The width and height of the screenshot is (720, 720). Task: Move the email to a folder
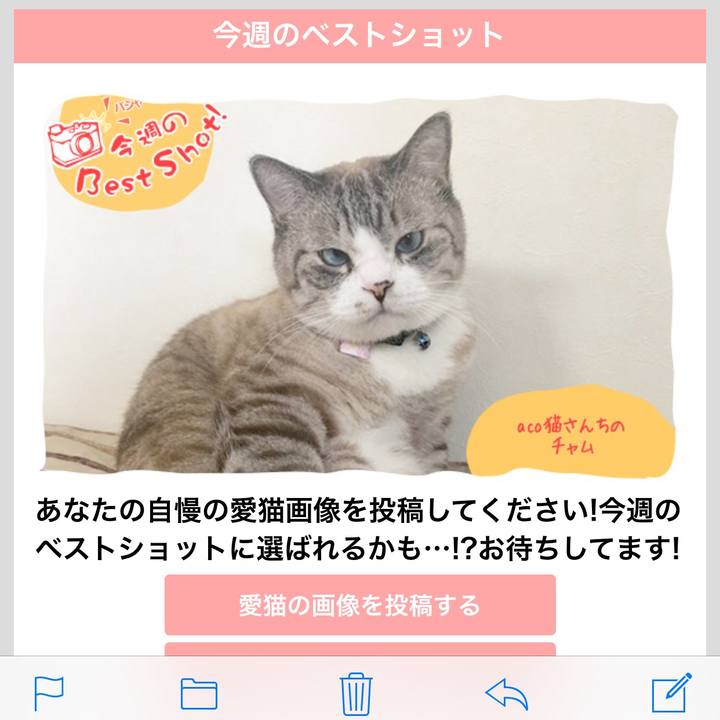(199, 692)
